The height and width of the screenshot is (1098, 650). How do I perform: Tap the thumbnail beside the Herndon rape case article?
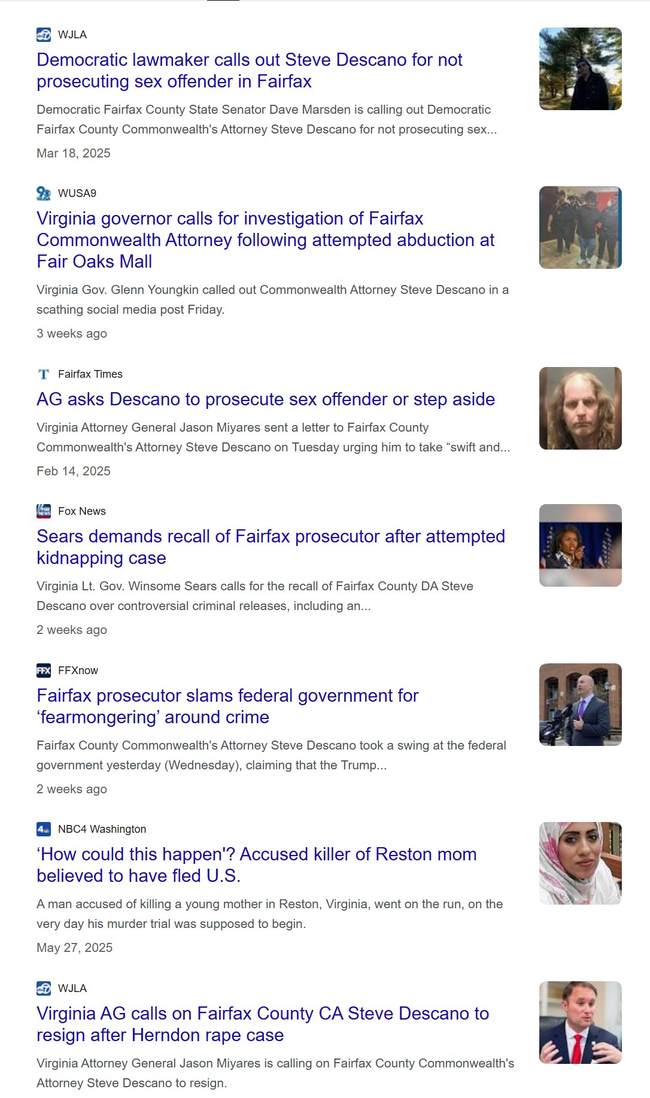pos(580,1022)
